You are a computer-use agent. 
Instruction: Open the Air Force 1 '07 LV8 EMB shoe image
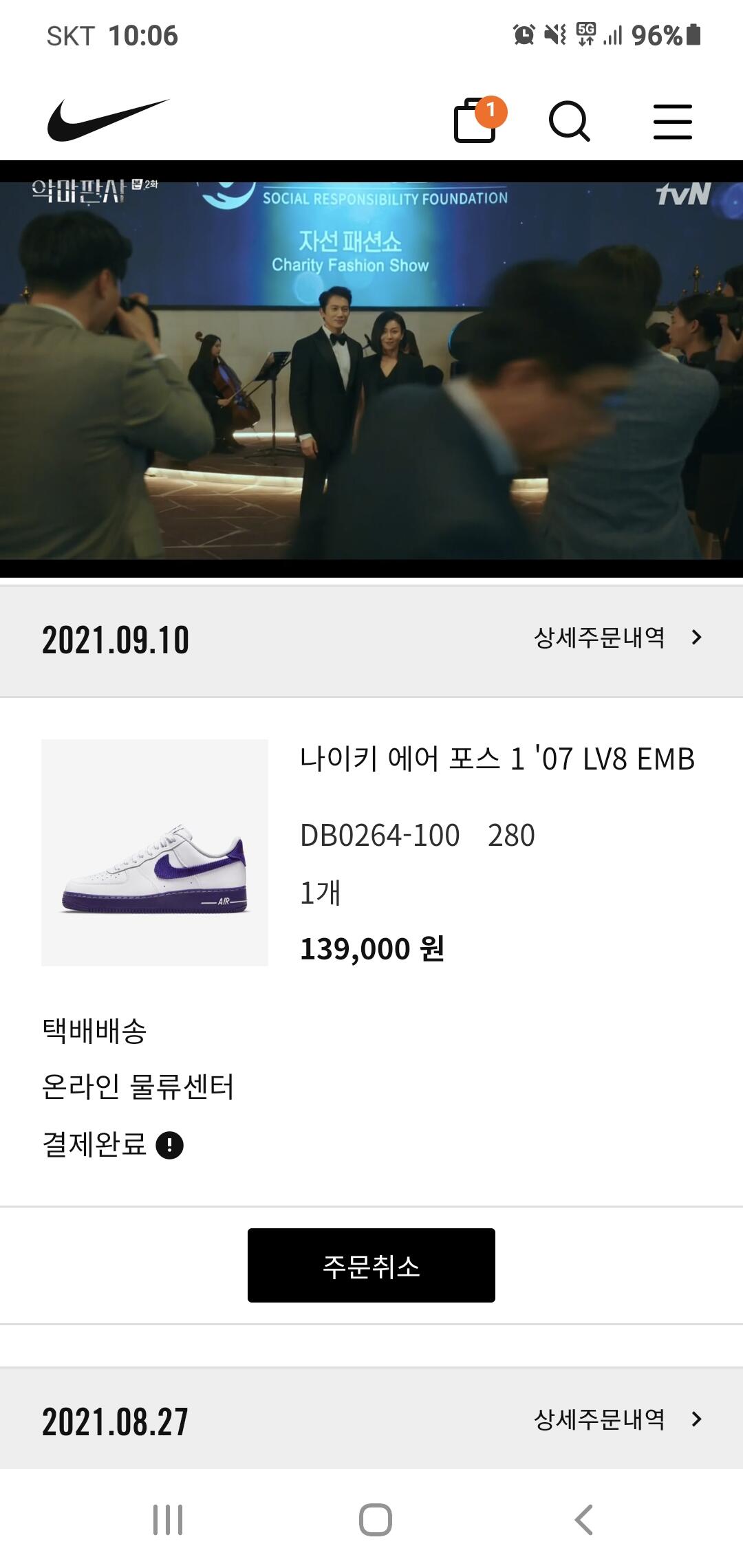(x=155, y=853)
